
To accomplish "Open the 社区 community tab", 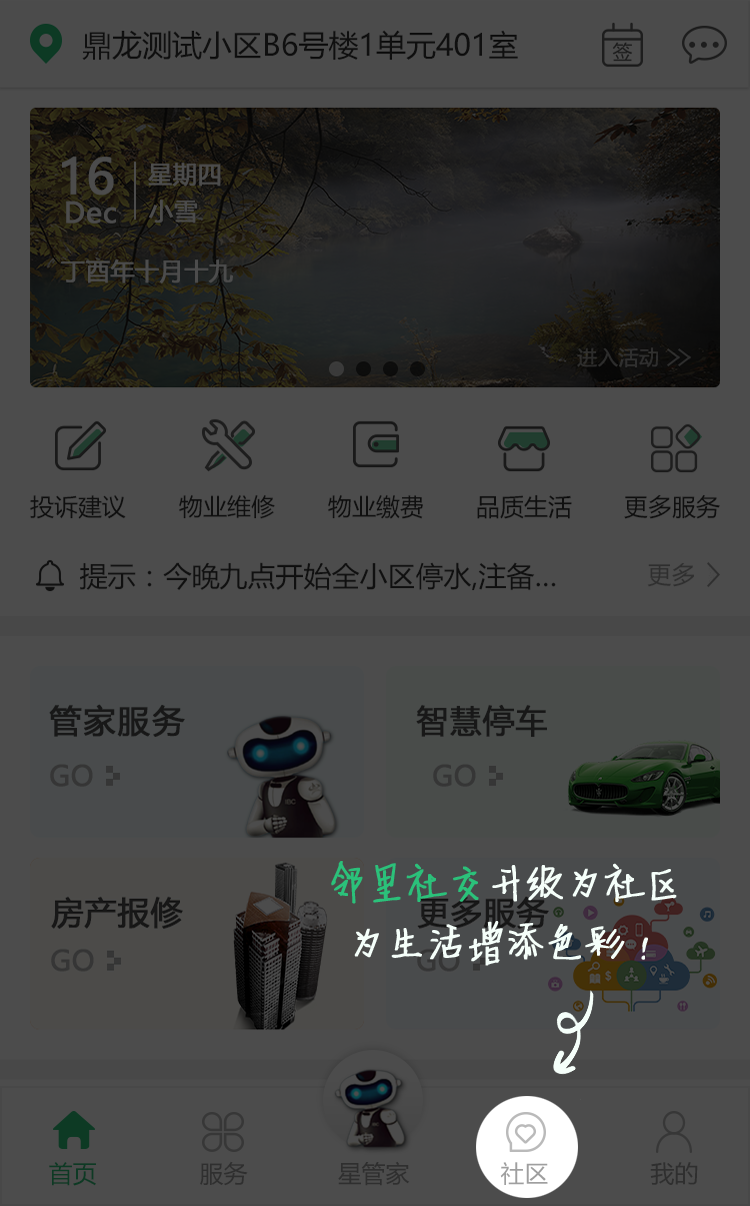I will click(x=526, y=1148).
